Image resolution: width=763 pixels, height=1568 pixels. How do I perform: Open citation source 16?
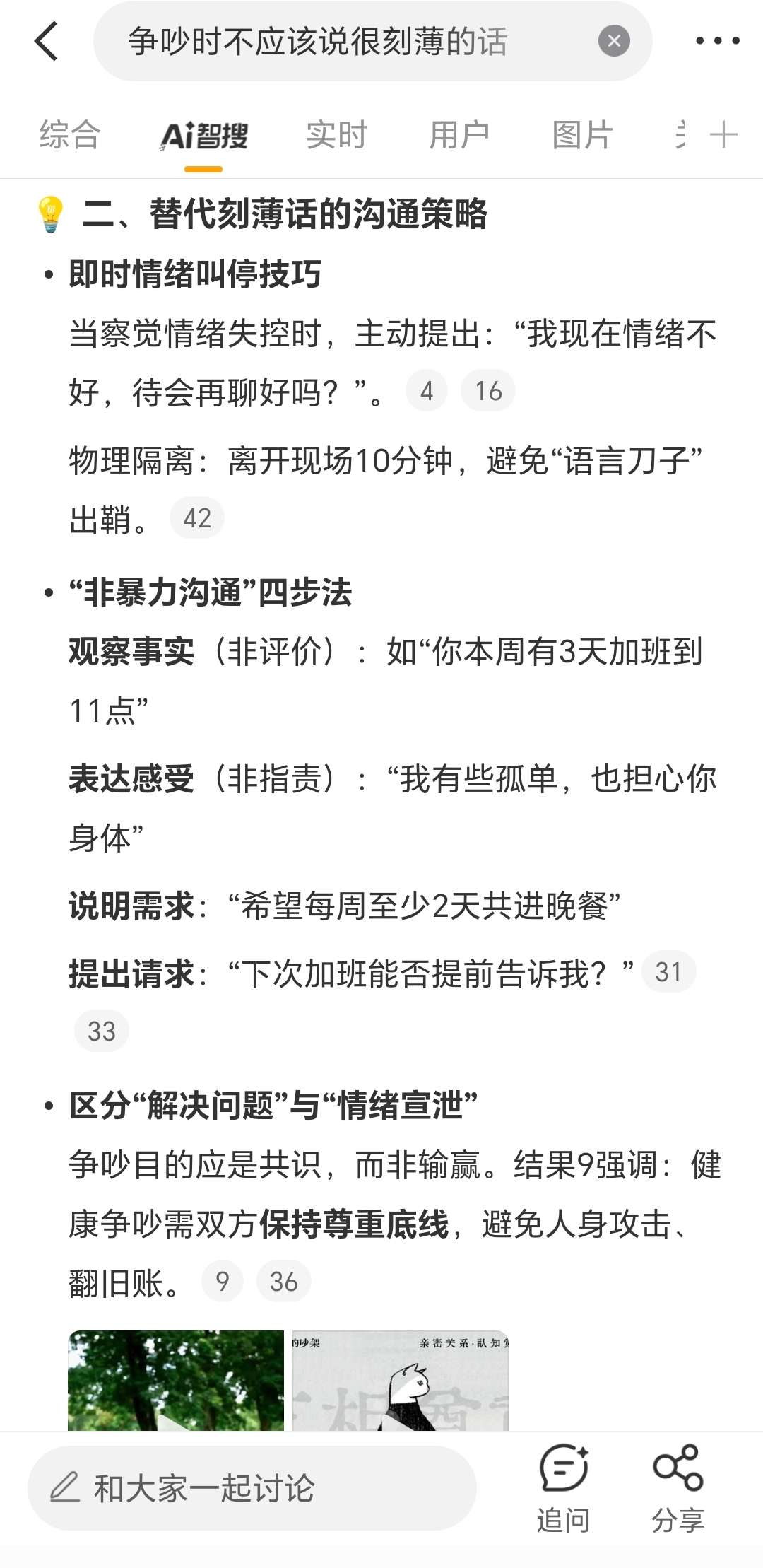(x=487, y=390)
